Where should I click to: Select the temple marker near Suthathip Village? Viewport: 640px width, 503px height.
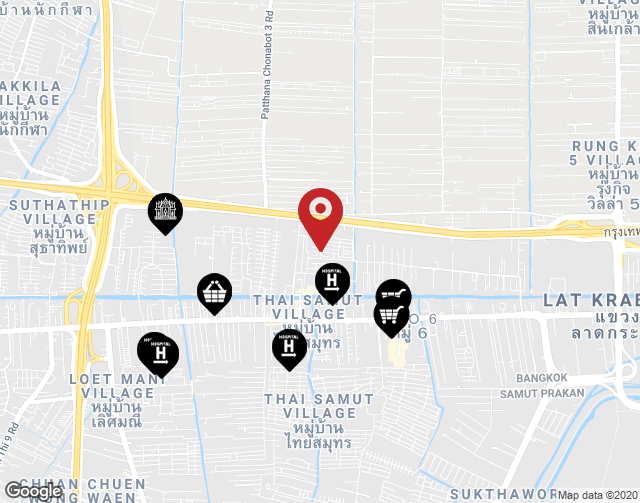tap(165, 211)
